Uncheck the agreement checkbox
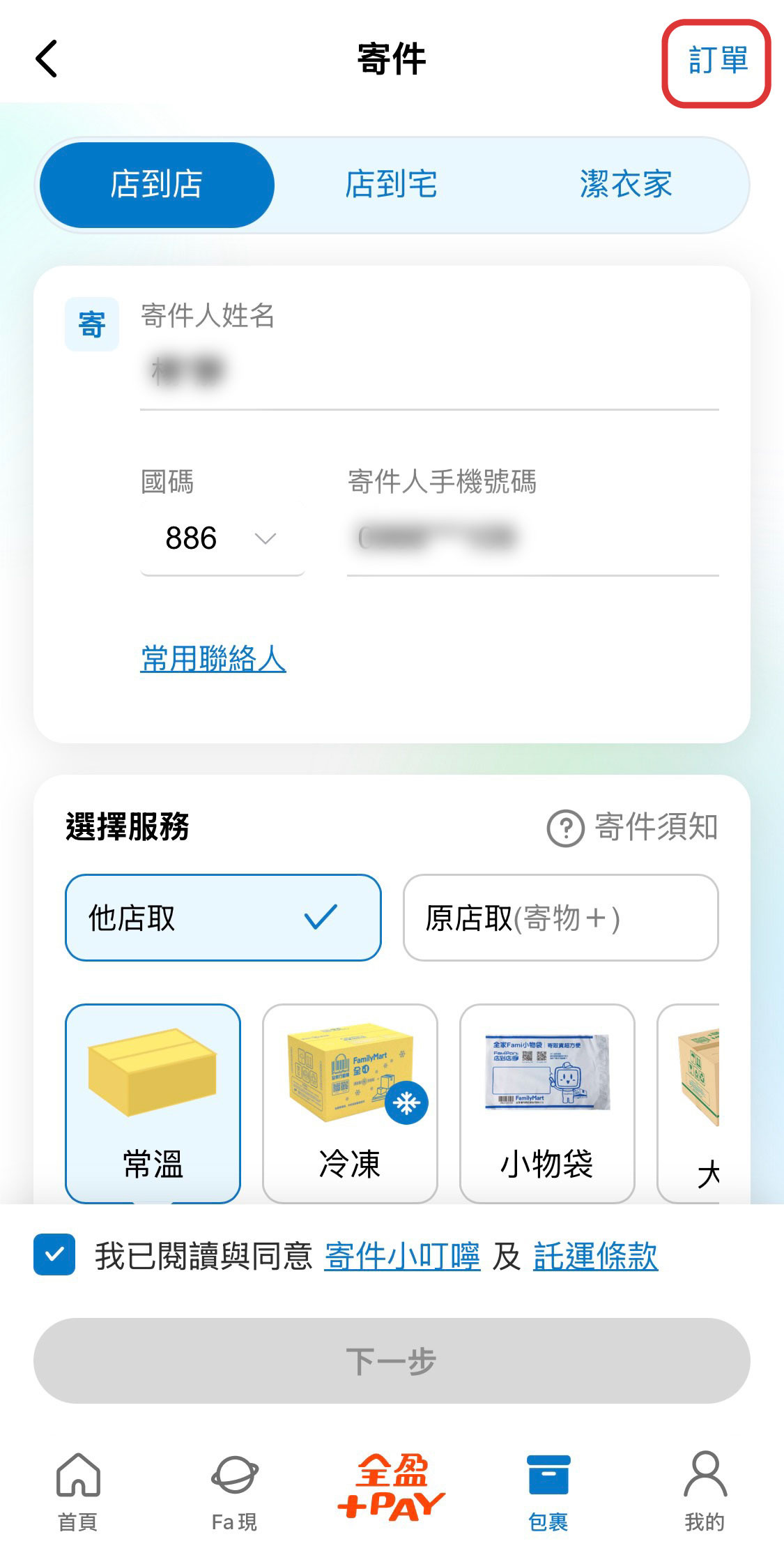The height and width of the screenshot is (1562, 784). click(54, 1254)
